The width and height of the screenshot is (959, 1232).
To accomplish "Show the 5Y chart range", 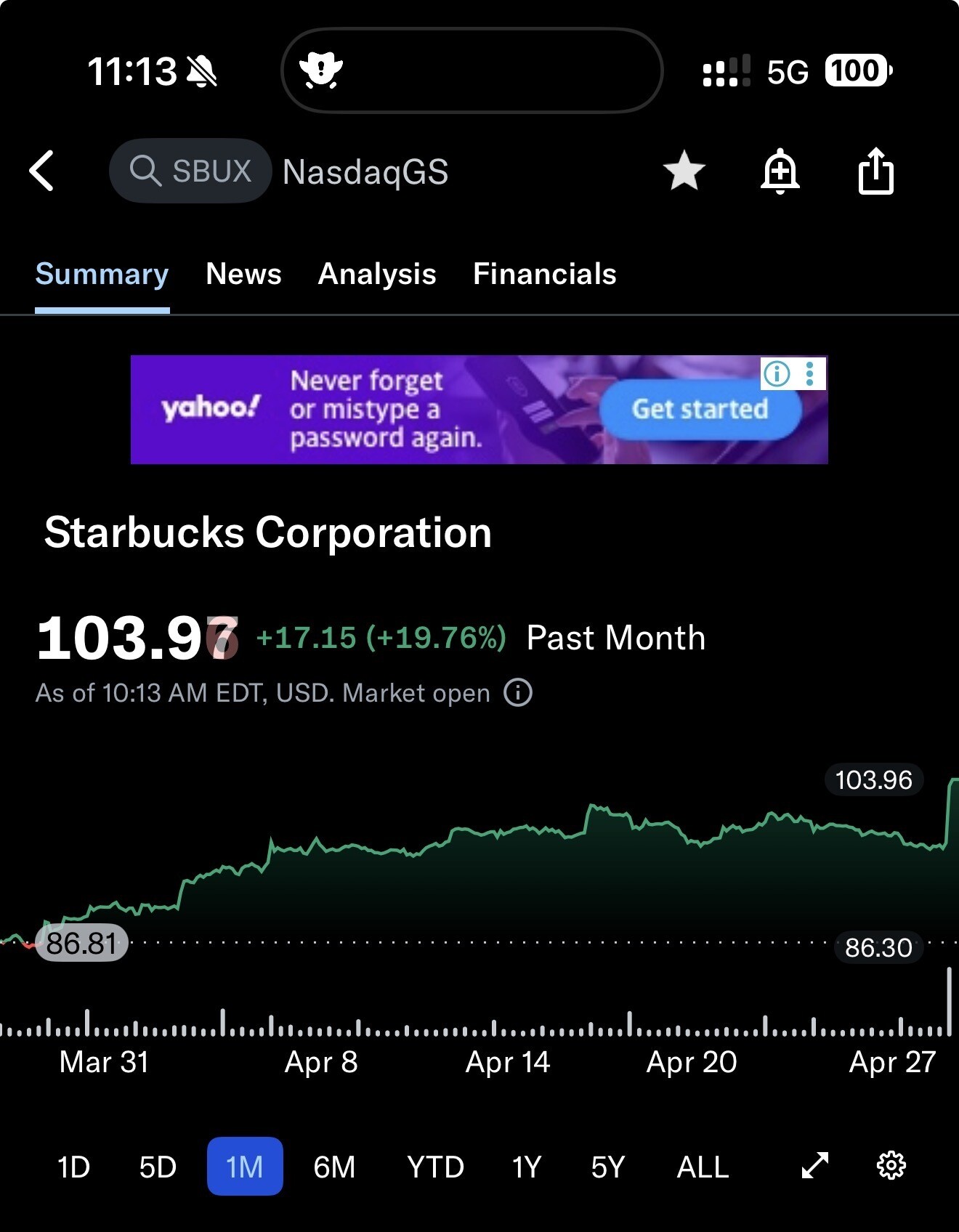I will [607, 1167].
